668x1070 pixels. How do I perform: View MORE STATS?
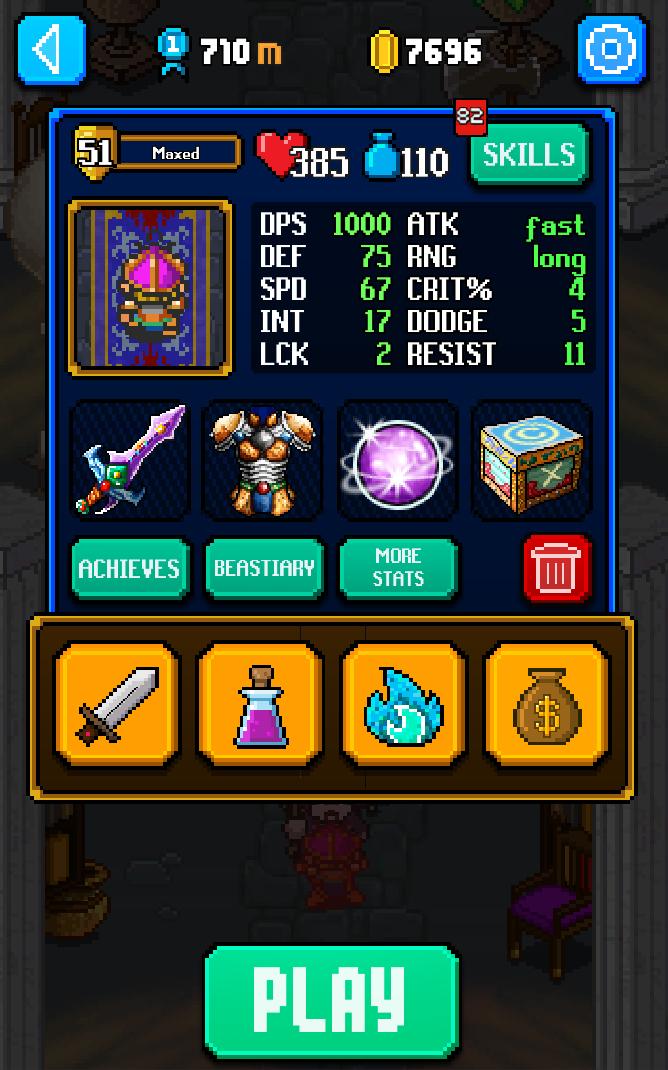click(398, 568)
